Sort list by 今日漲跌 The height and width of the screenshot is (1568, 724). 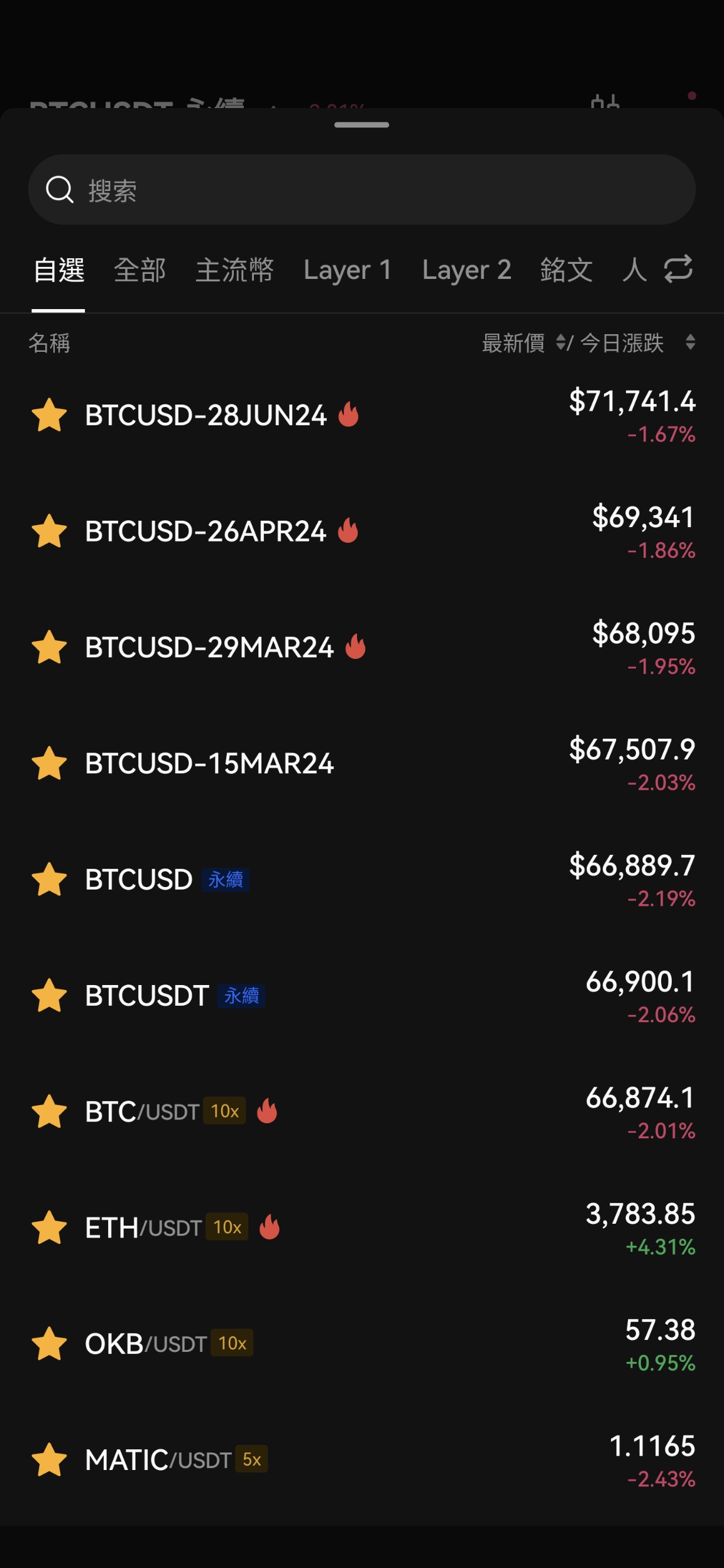coord(635,343)
